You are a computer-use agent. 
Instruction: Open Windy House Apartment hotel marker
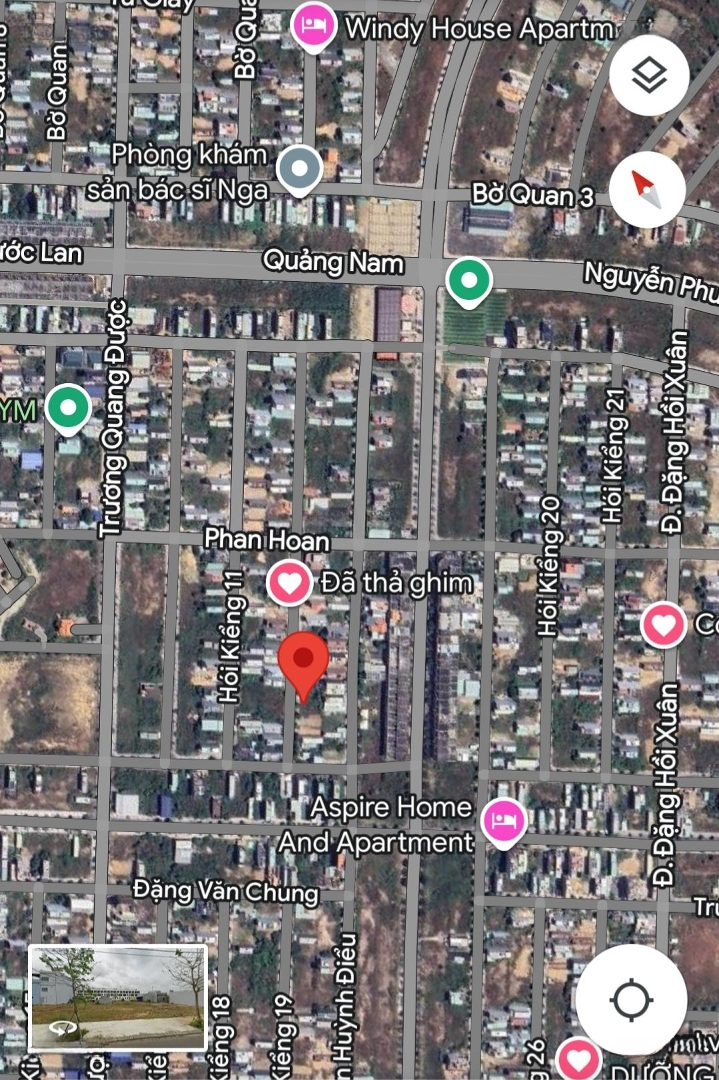coord(314,26)
